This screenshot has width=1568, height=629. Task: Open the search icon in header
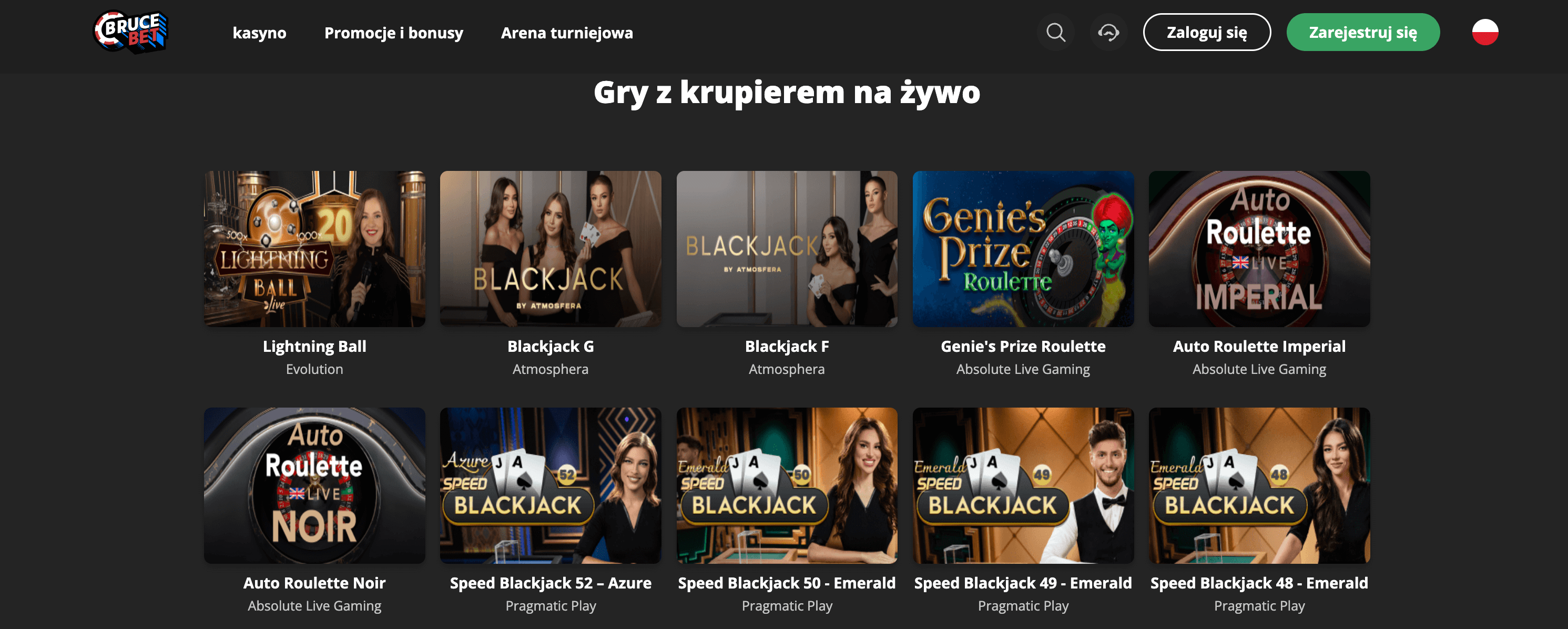[x=1055, y=32]
